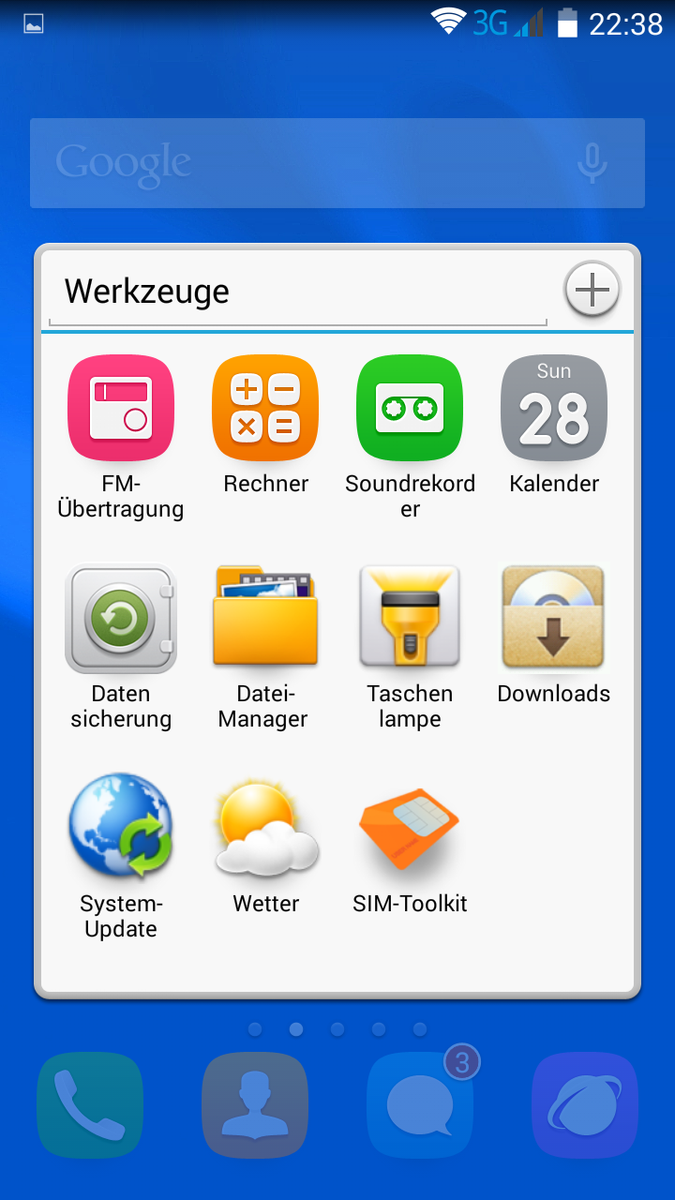Launch the browser from dock

585,1105
